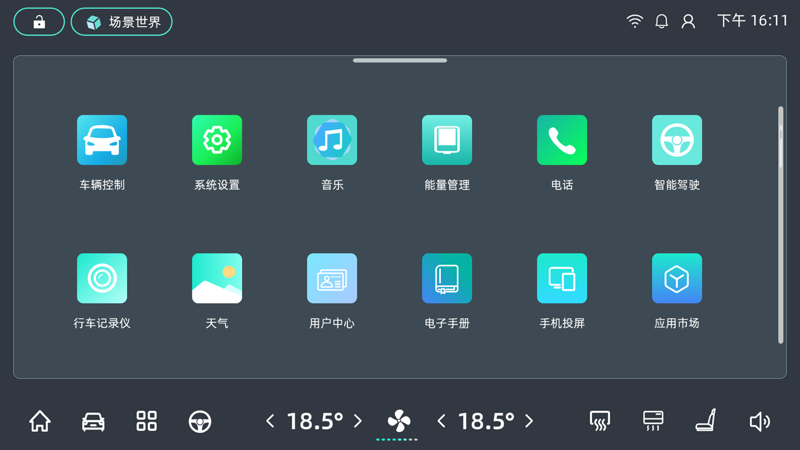Open 智能驾驶
Screen dimensions: 800x450
coord(677,141)
